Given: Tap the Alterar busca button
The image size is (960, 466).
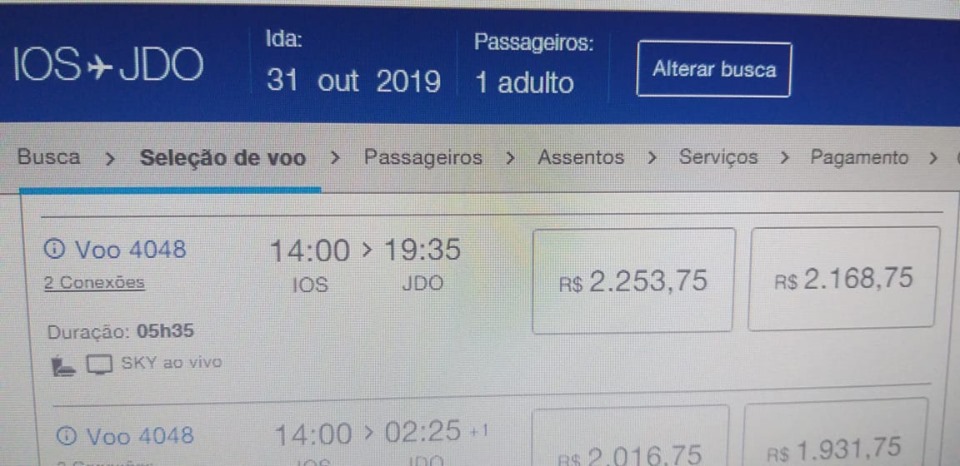Looking at the screenshot, I should pos(713,70).
